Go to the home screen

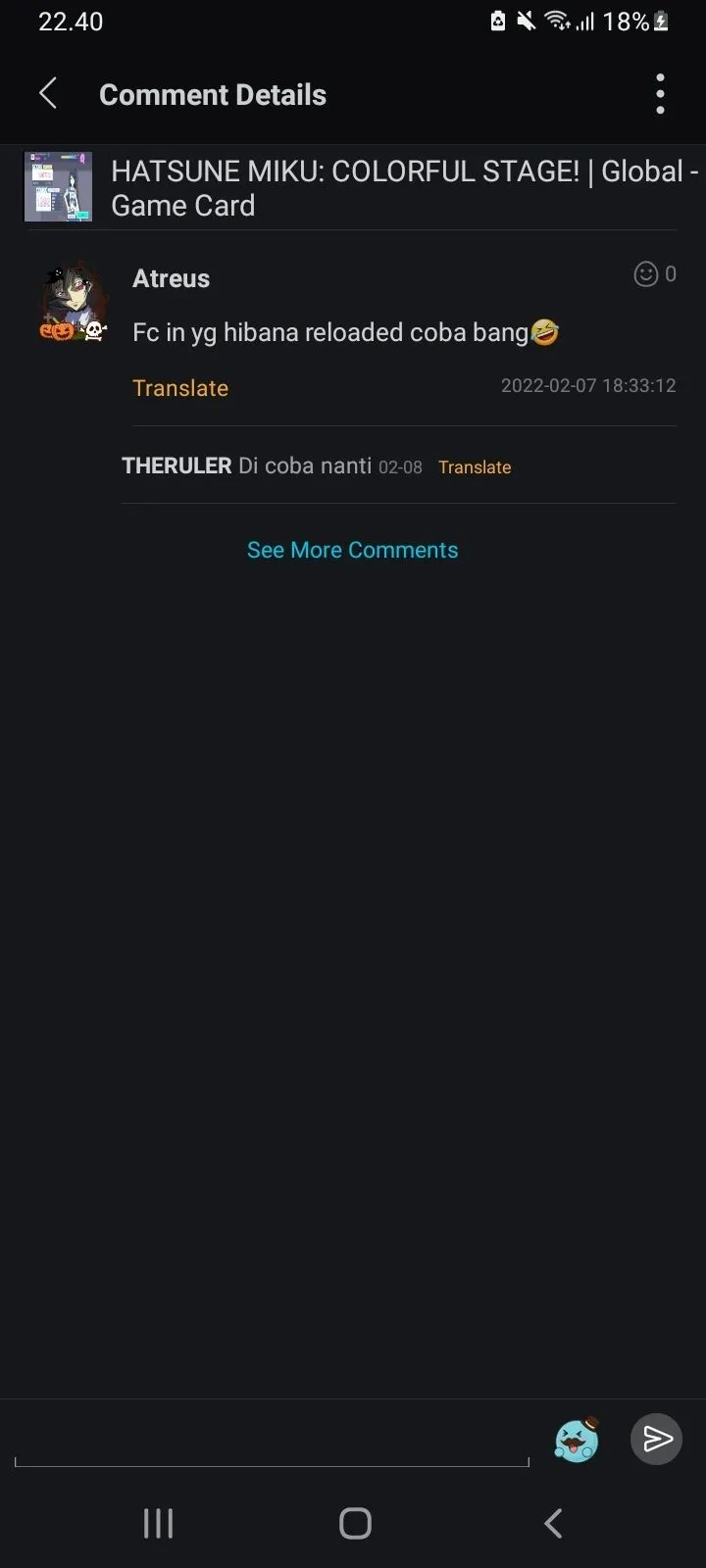355,1523
